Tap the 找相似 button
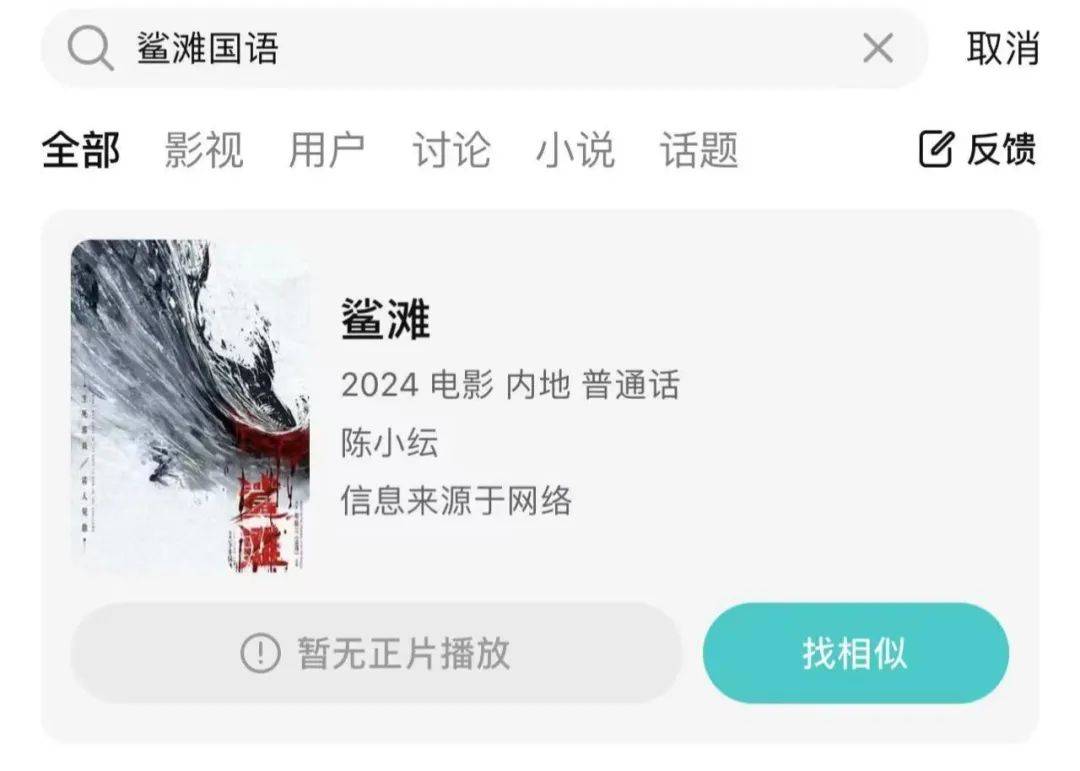The width and height of the screenshot is (1080, 771). pyautogui.click(x=855, y=653)
